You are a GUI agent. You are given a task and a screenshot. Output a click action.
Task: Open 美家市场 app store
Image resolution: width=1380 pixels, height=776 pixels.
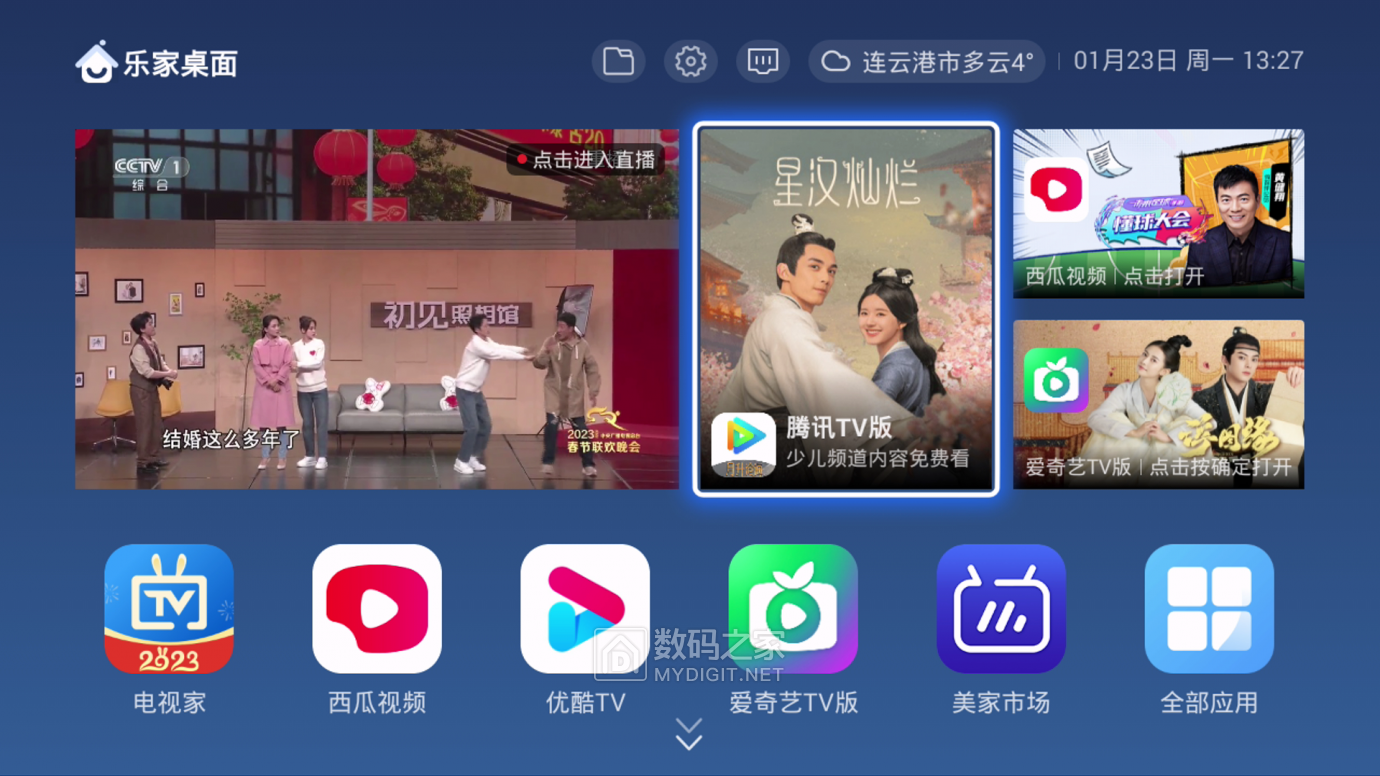tap(1001, 609)
